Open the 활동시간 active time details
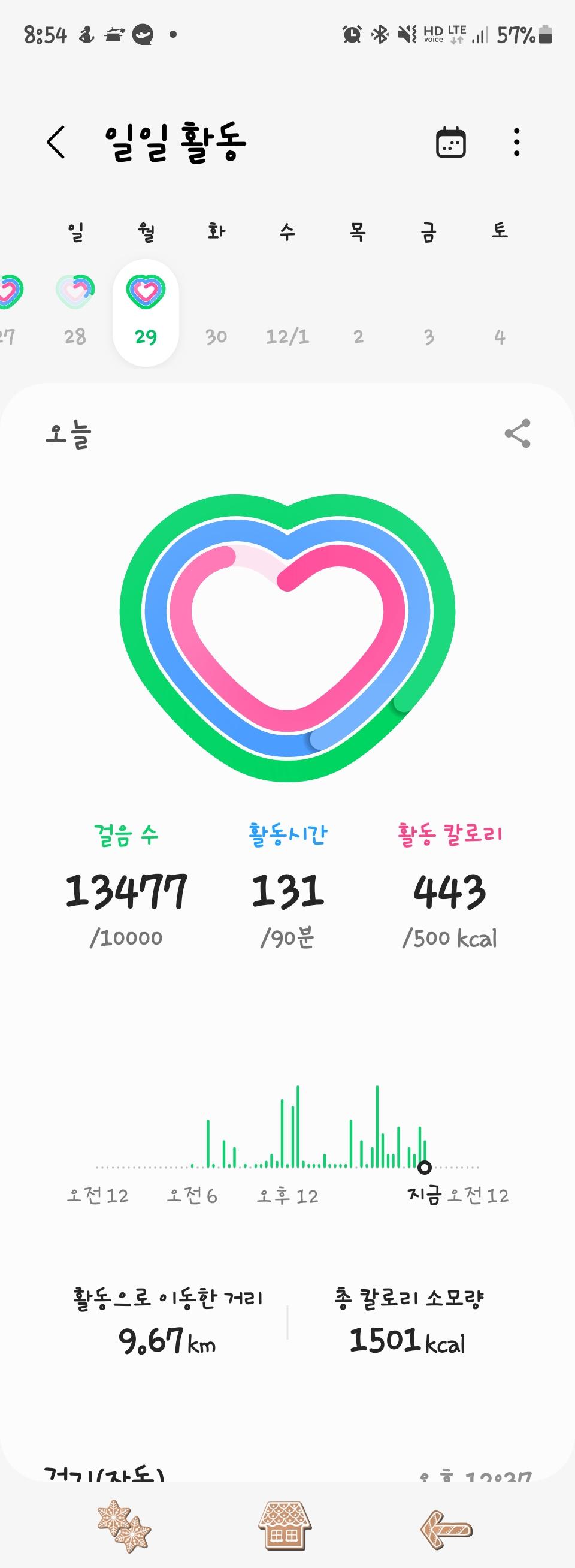 click(x=288, y=889)
